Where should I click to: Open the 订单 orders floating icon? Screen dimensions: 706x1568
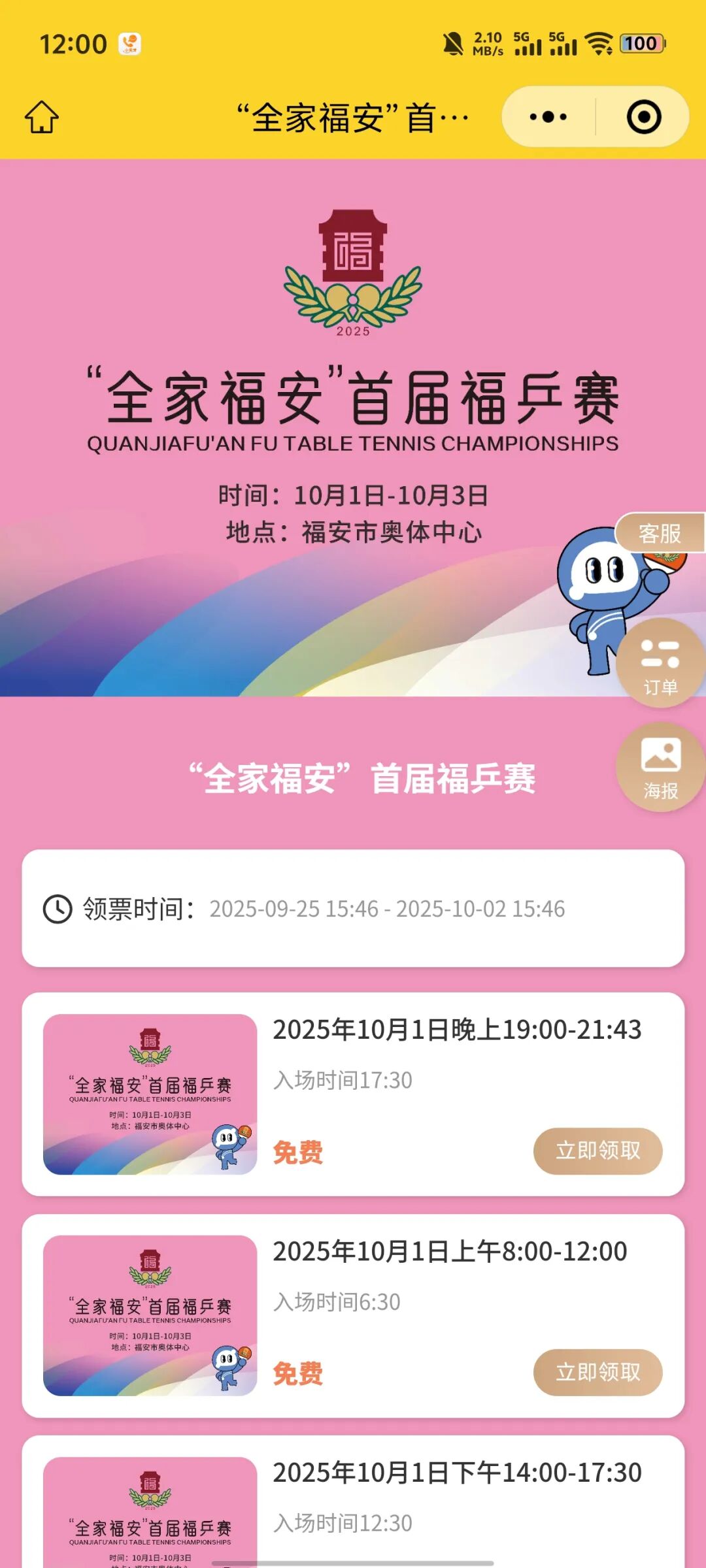tap(660, 660)
